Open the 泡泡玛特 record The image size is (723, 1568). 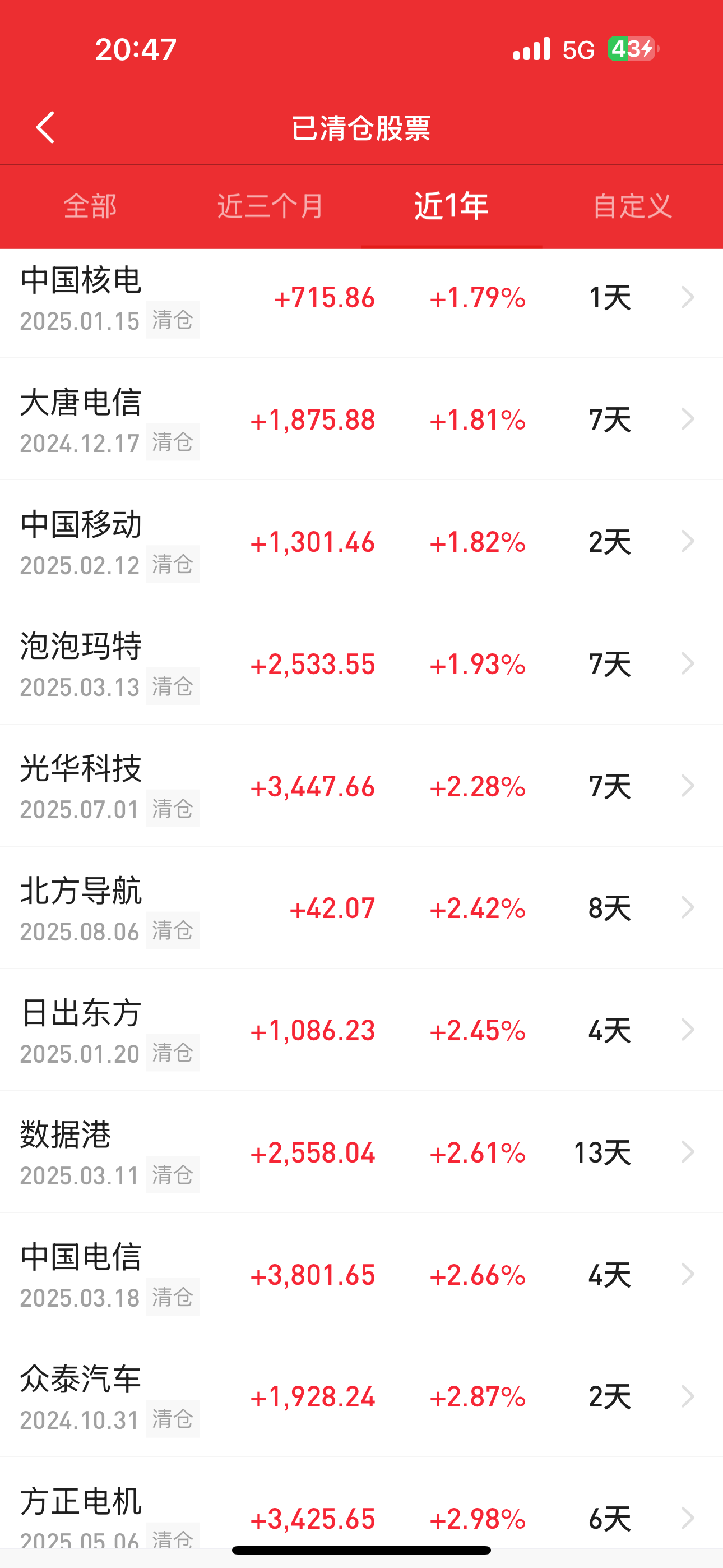click(x=361, y=663)
